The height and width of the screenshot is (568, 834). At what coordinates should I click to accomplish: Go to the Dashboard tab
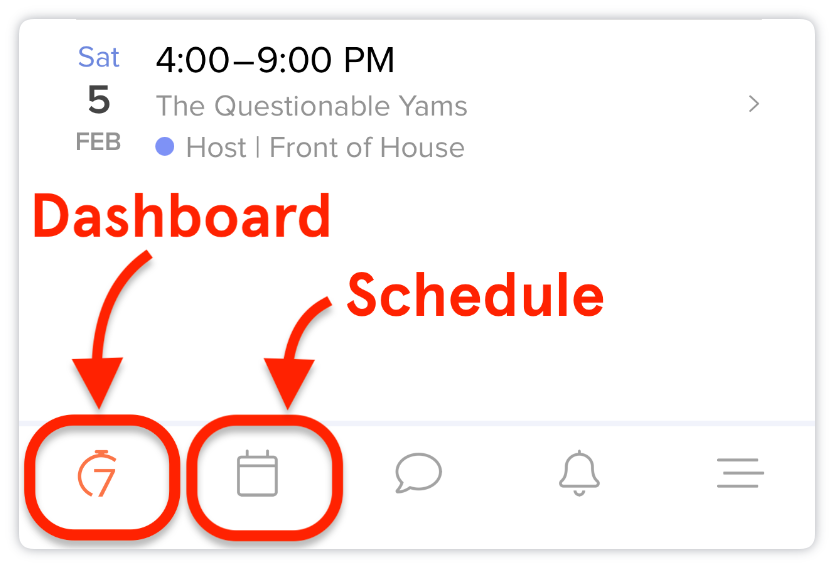point(97,475)
